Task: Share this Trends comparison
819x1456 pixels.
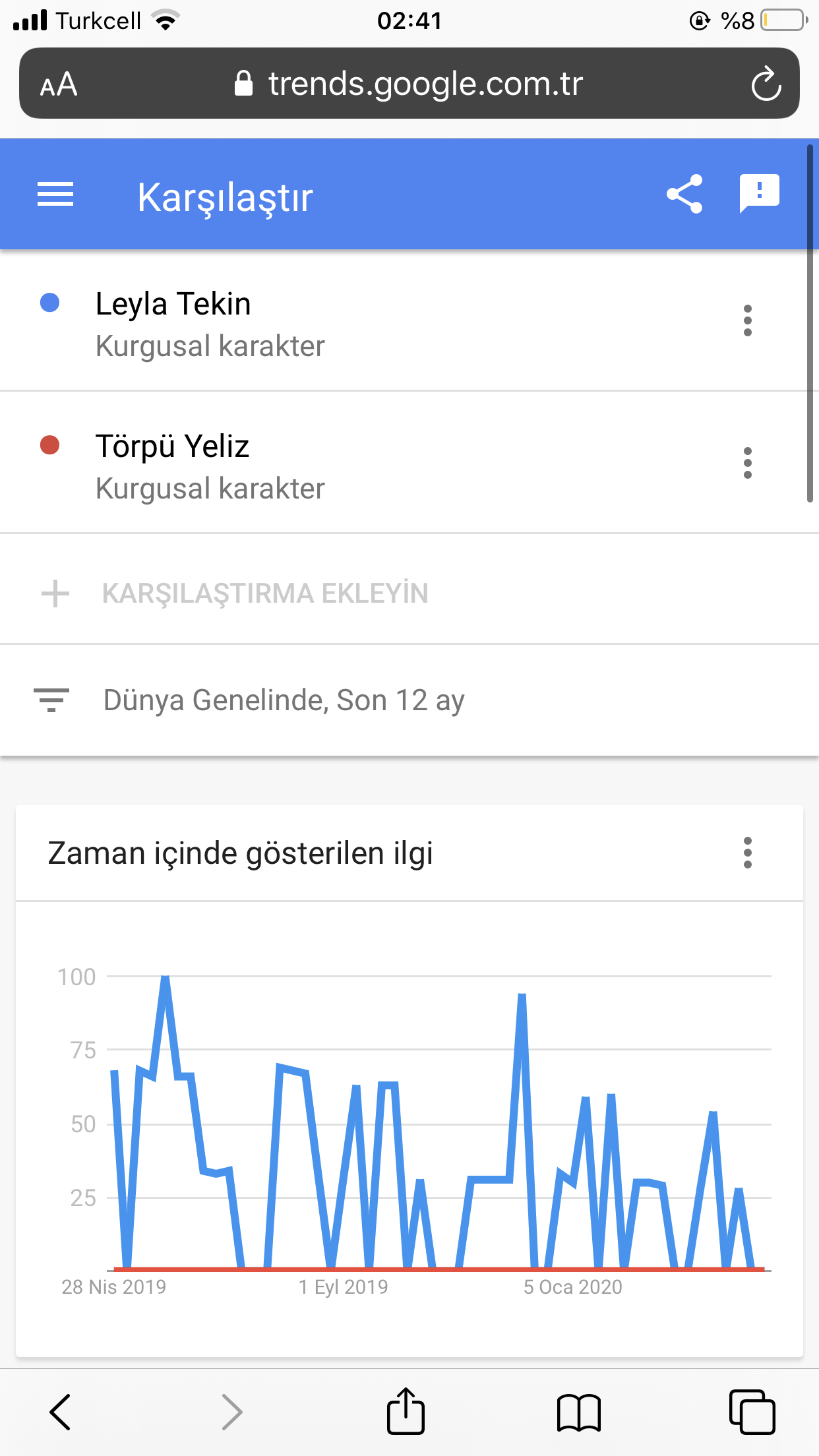Action: tap(684, 195)
